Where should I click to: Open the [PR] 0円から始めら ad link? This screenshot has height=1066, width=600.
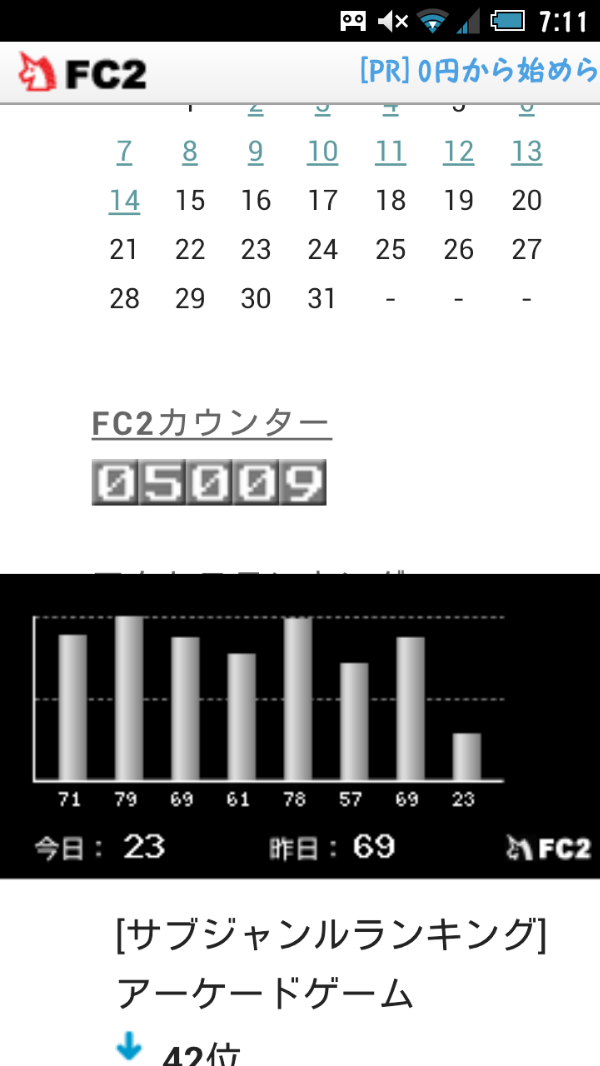(479, 71)
